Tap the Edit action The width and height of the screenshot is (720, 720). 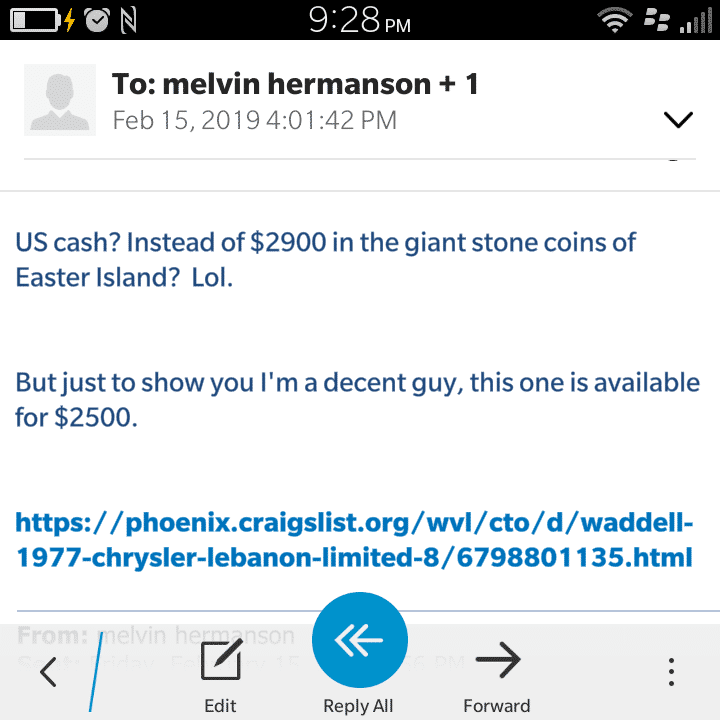pos(220,671)
